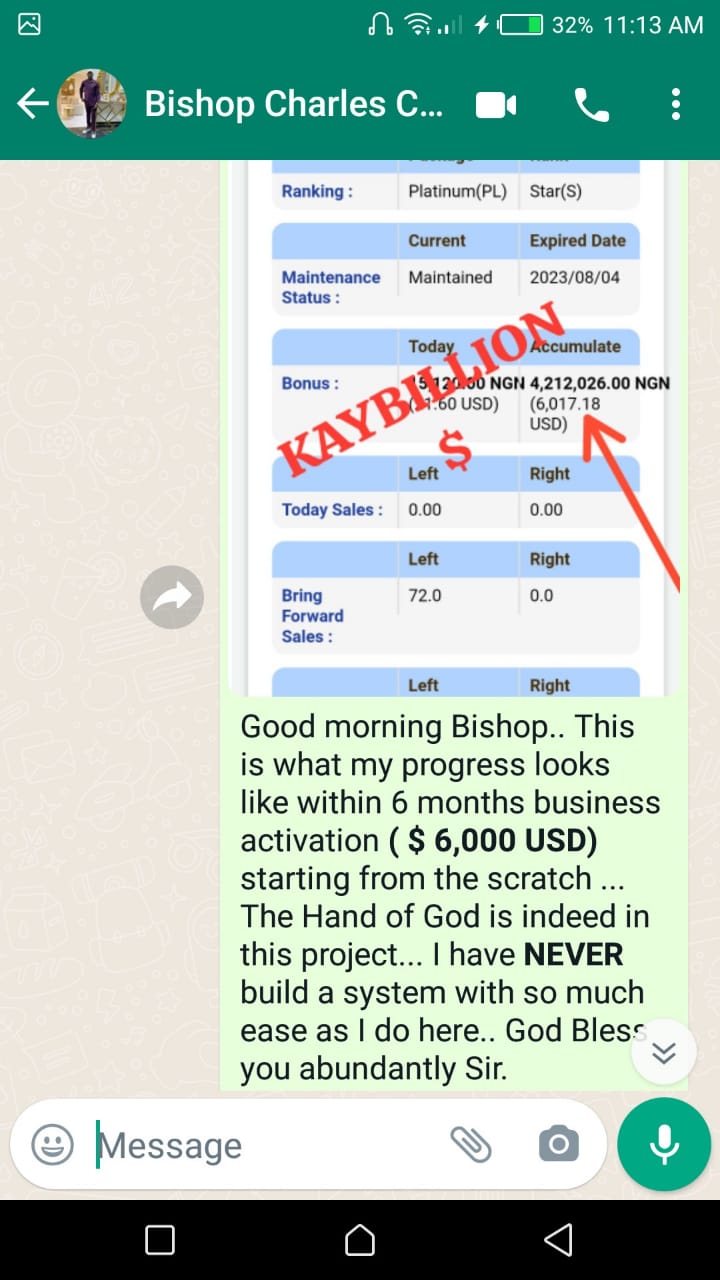The height and width of the screenshot is (1280, 720).
Task: Focus the Message text field
Action: tap(270, 1145)
